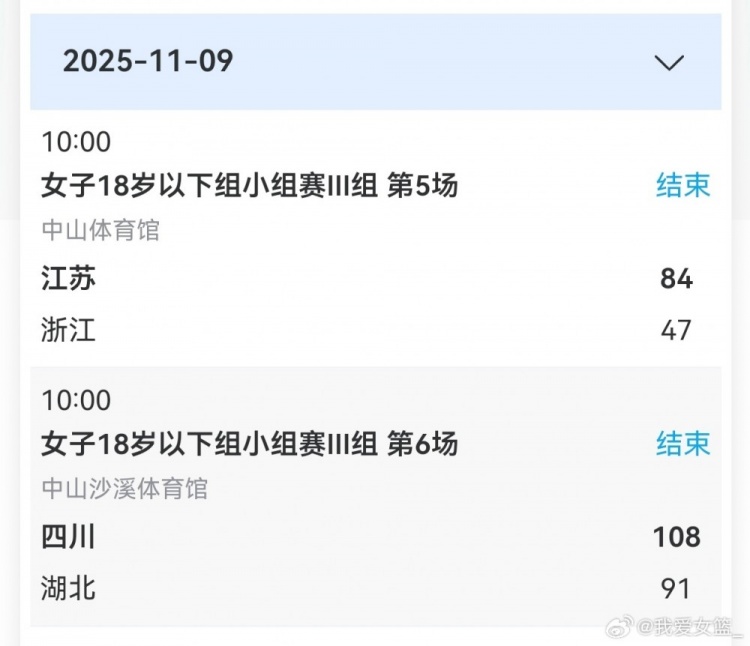Image resolution: width=750 pixels, height=646 pixels.
Task: Open the 四川 vs 湖北 match details
Action: click(x=375, y=497)
